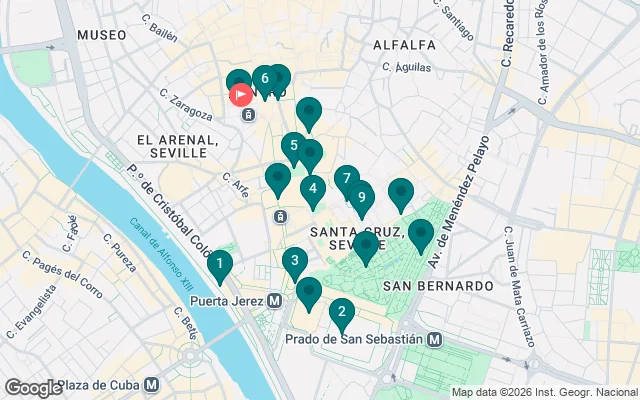Select map pin number 1
Screen dimensions: 640x400
(x=219, y=265)
